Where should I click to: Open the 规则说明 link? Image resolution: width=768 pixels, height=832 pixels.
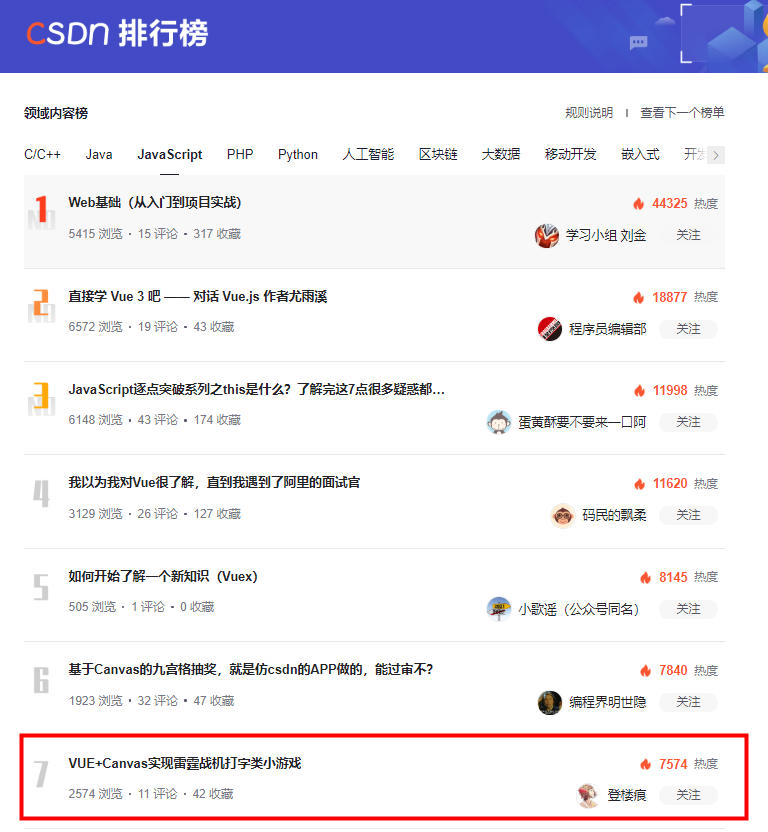point(589,113)
